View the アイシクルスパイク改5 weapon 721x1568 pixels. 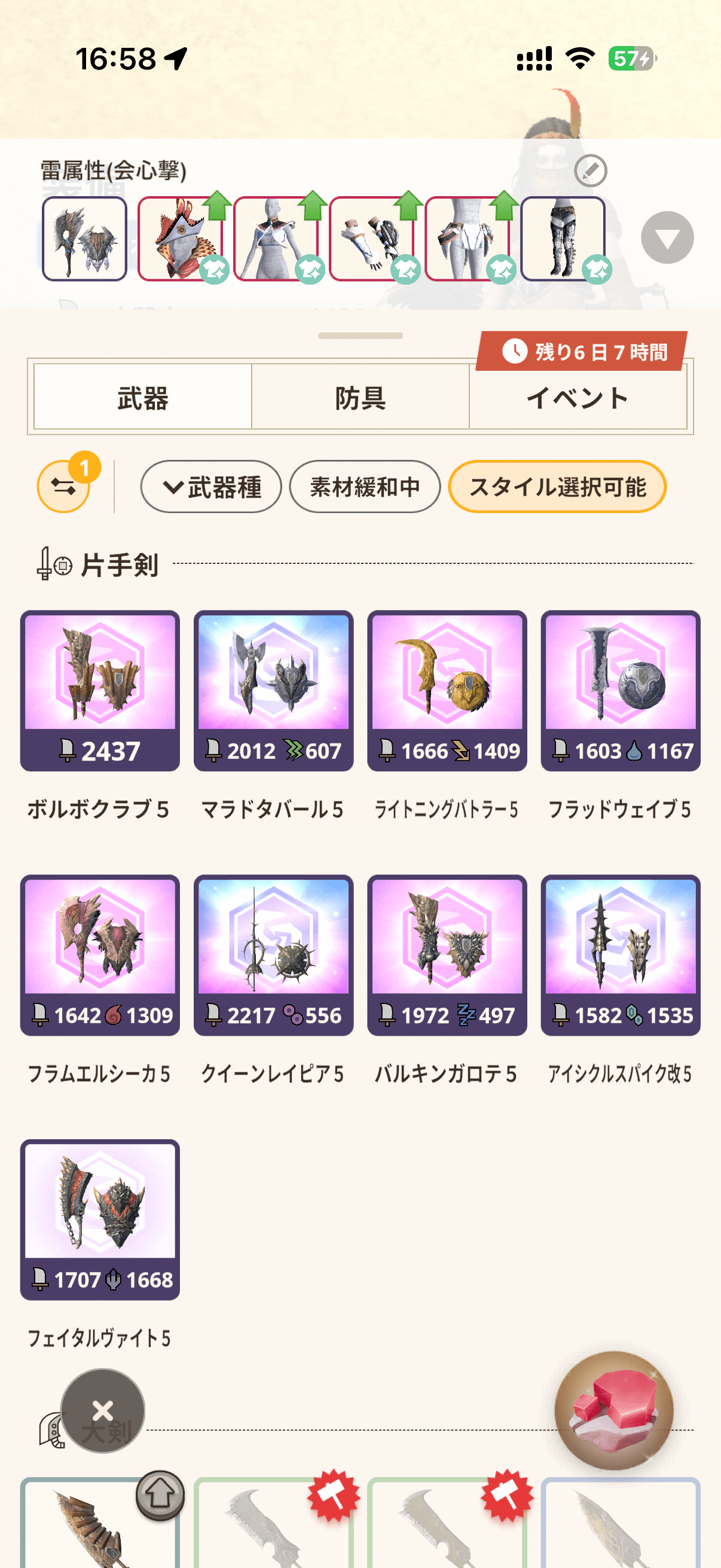[x=620, y=954]
